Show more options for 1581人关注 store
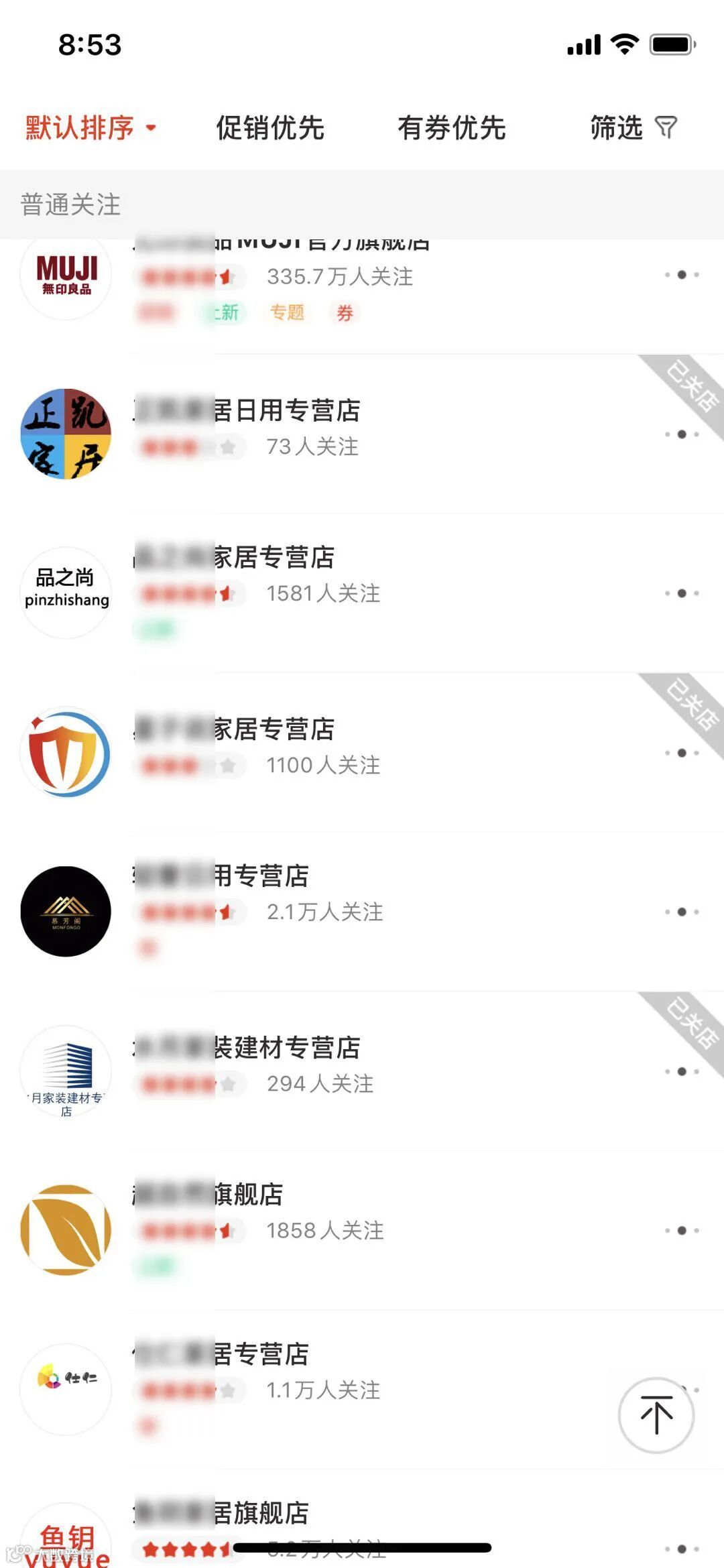 (682, 593)
